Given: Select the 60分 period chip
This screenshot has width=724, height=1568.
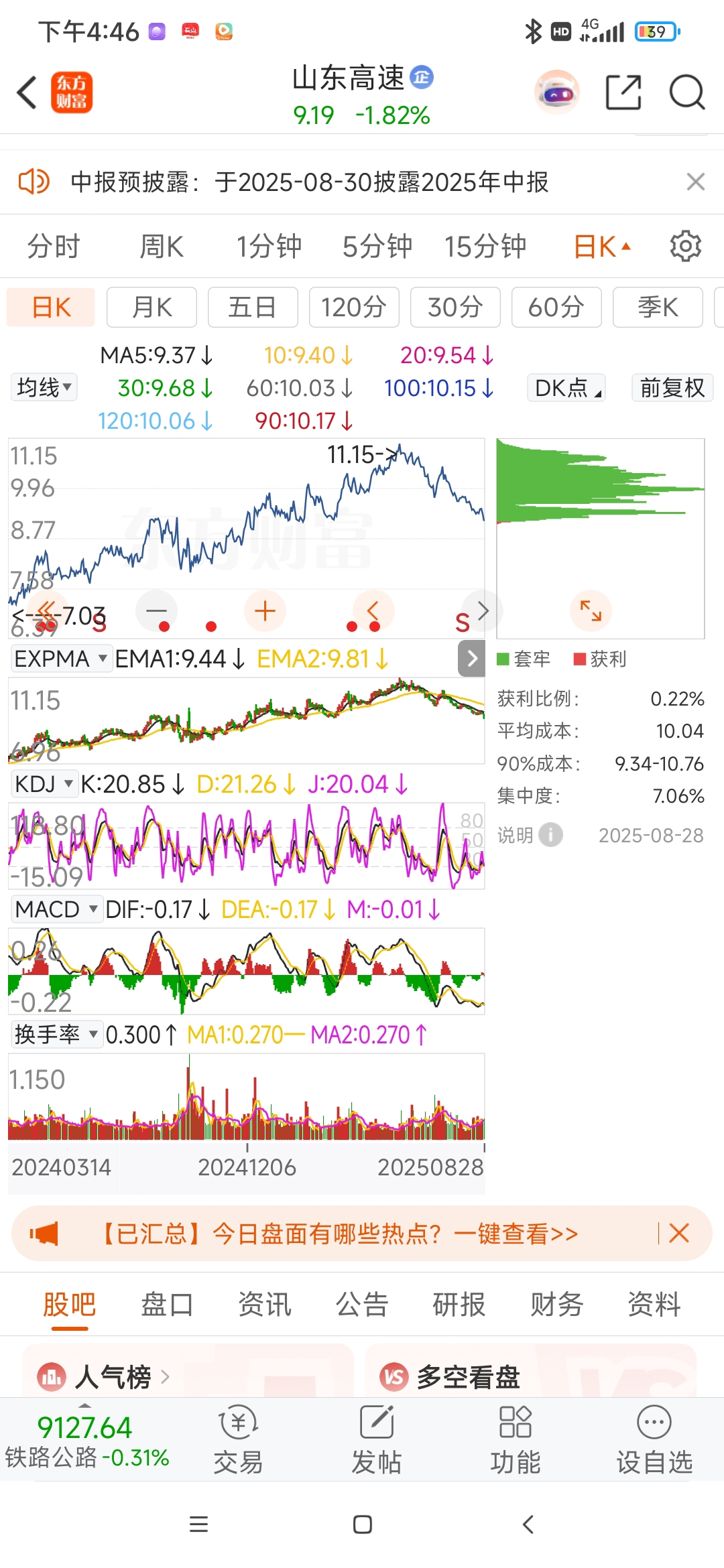Looking at the screenshot, I should pyautogui.click(x=556, y=308).
